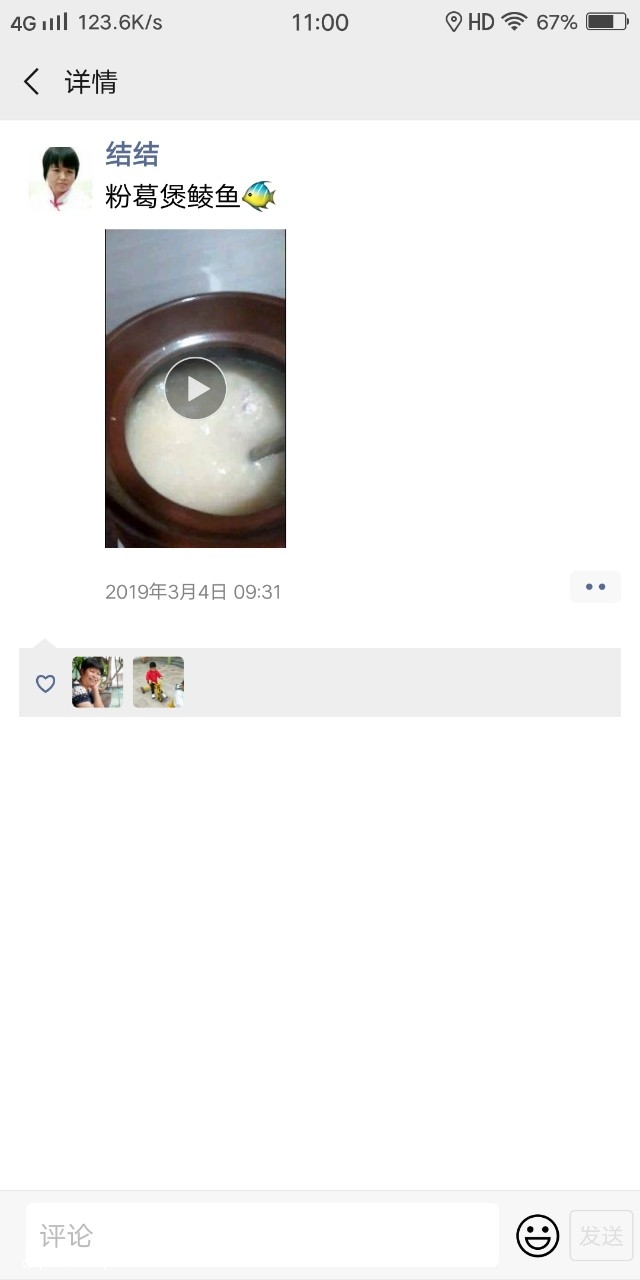Open 结结's profile avatar
Screen dimensions: 640x1280
click(x=60, y=178)
